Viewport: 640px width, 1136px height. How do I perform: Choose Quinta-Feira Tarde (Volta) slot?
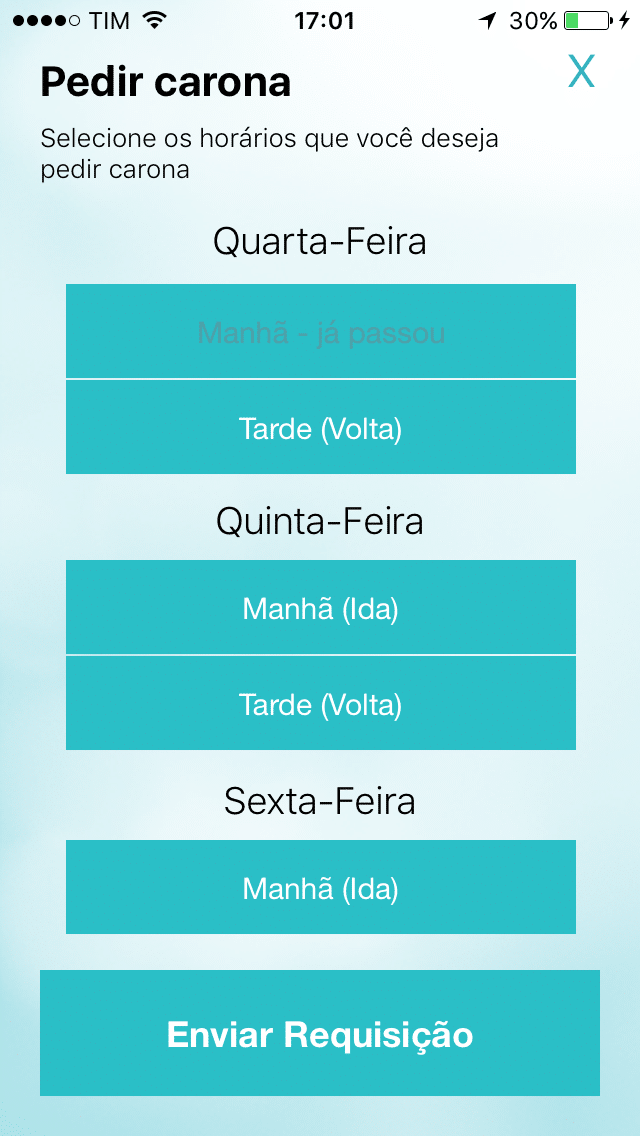coord(320,703)
